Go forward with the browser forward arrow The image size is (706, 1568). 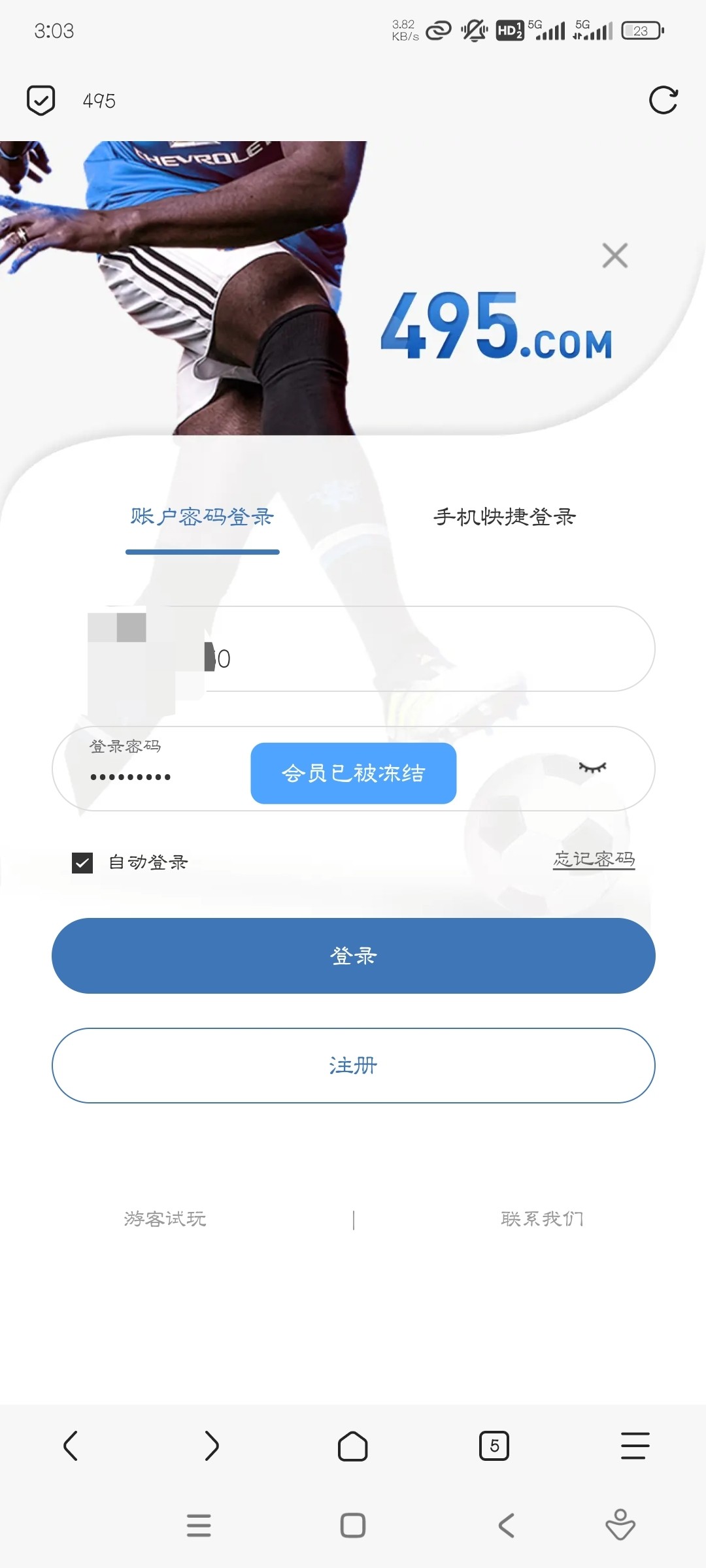[212, 1446]
